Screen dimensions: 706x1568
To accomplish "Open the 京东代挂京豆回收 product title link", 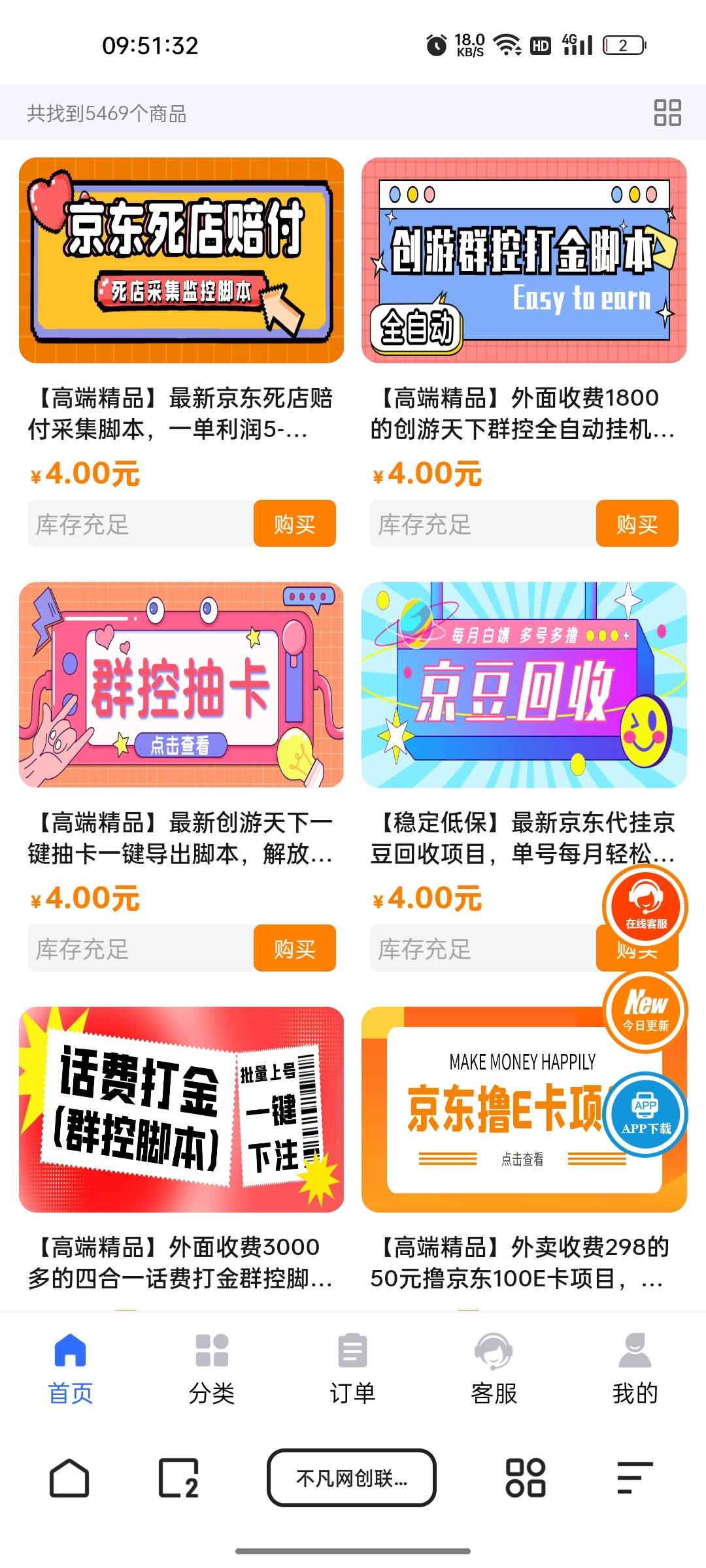I will pos(524,843).
